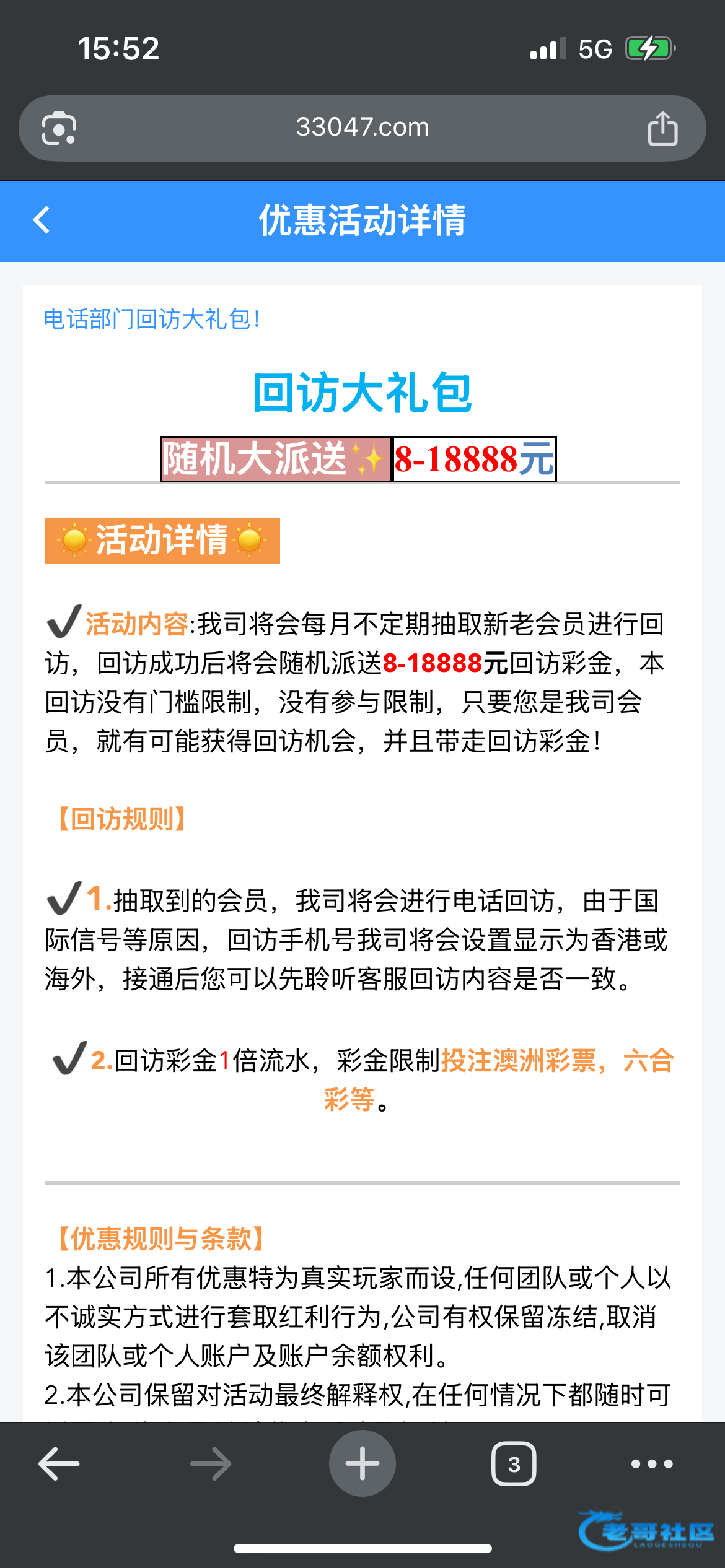Viewport: 725px width, 1568px height.
Task: Share this page from the address bar
Action: (662, 128)
